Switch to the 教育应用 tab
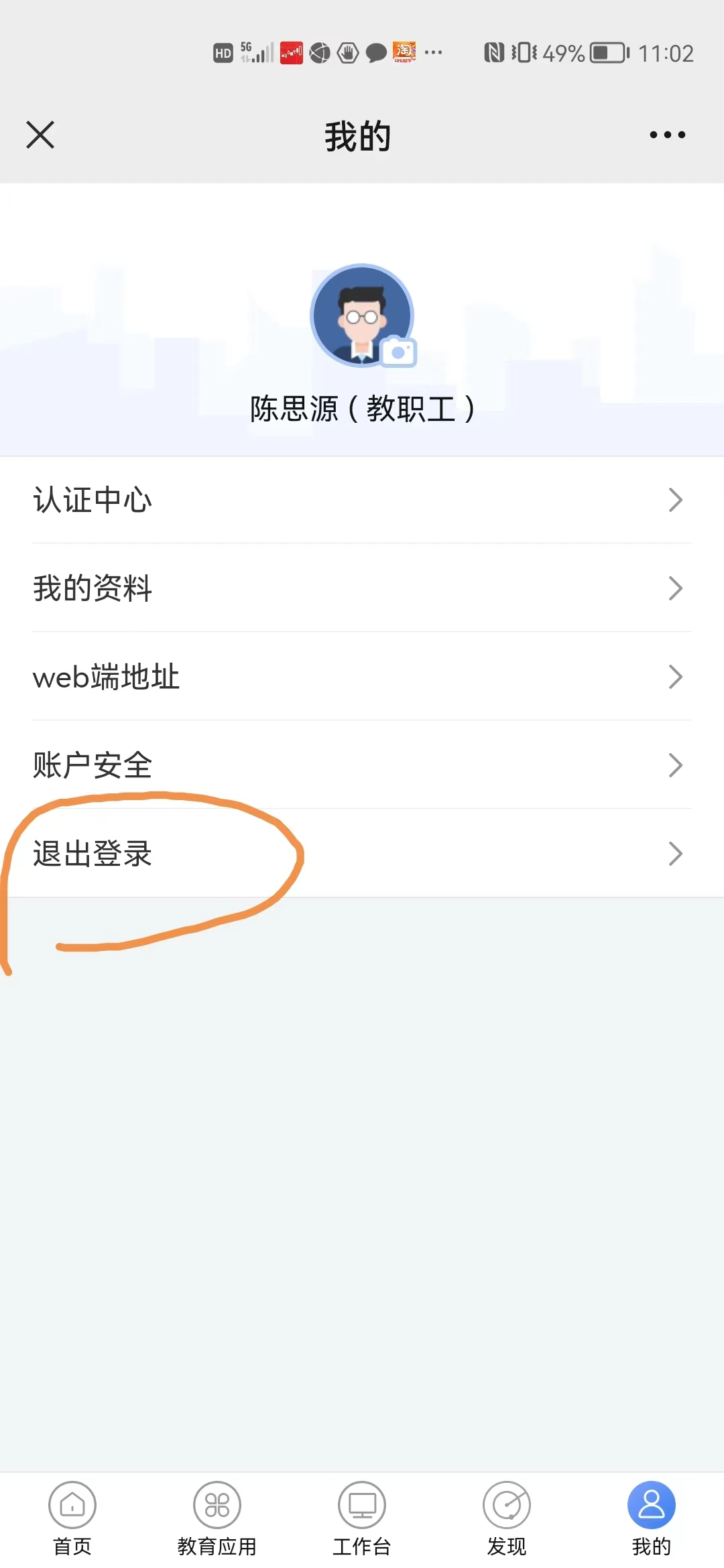This screenshot has height=1568, width=724. 217,1518
